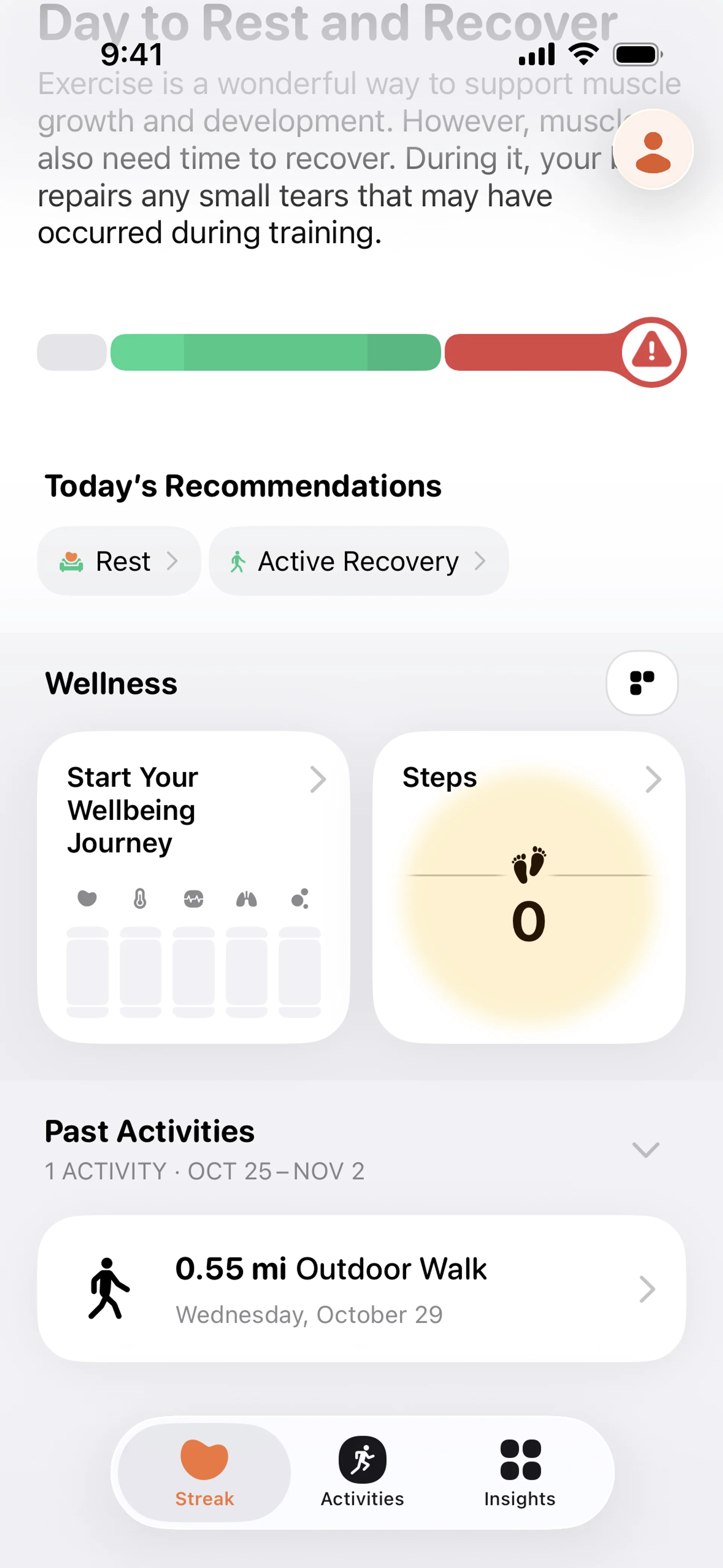Screen dimensions: 723x1568
Task: Go to the Insights tab
Action: 520,1472
